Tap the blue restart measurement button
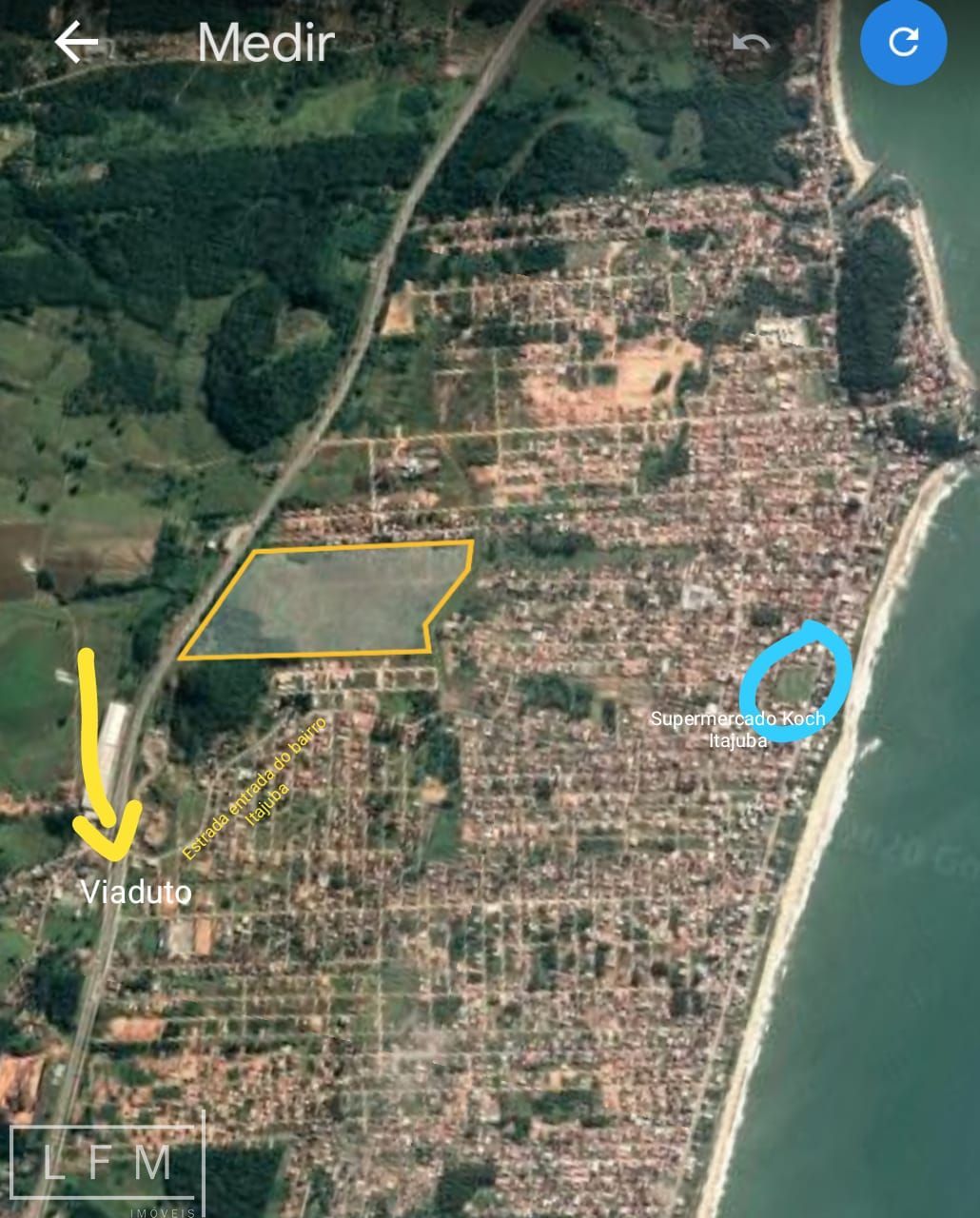 [903, 42]
